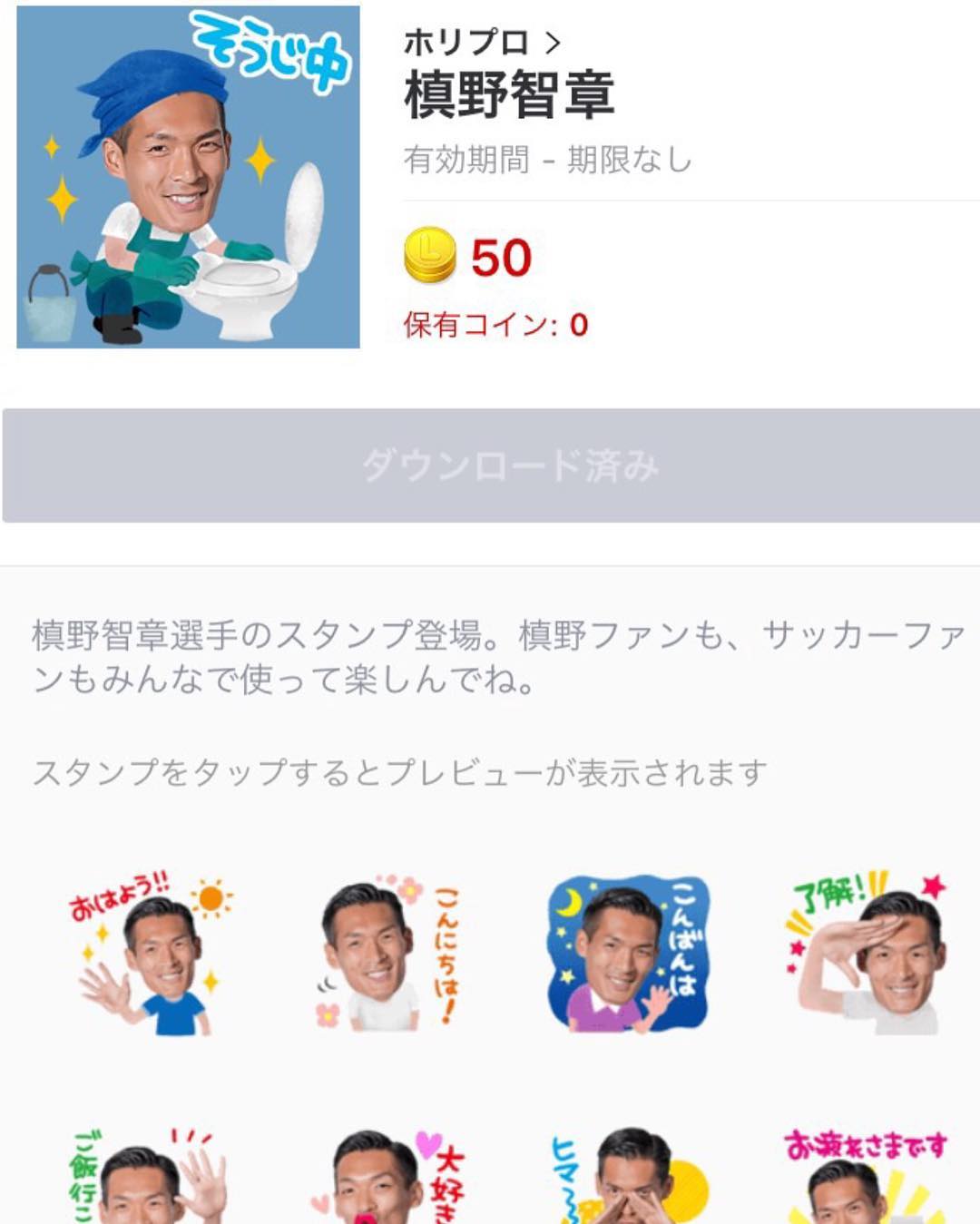Tap the ダウンロード済み button

491,465
